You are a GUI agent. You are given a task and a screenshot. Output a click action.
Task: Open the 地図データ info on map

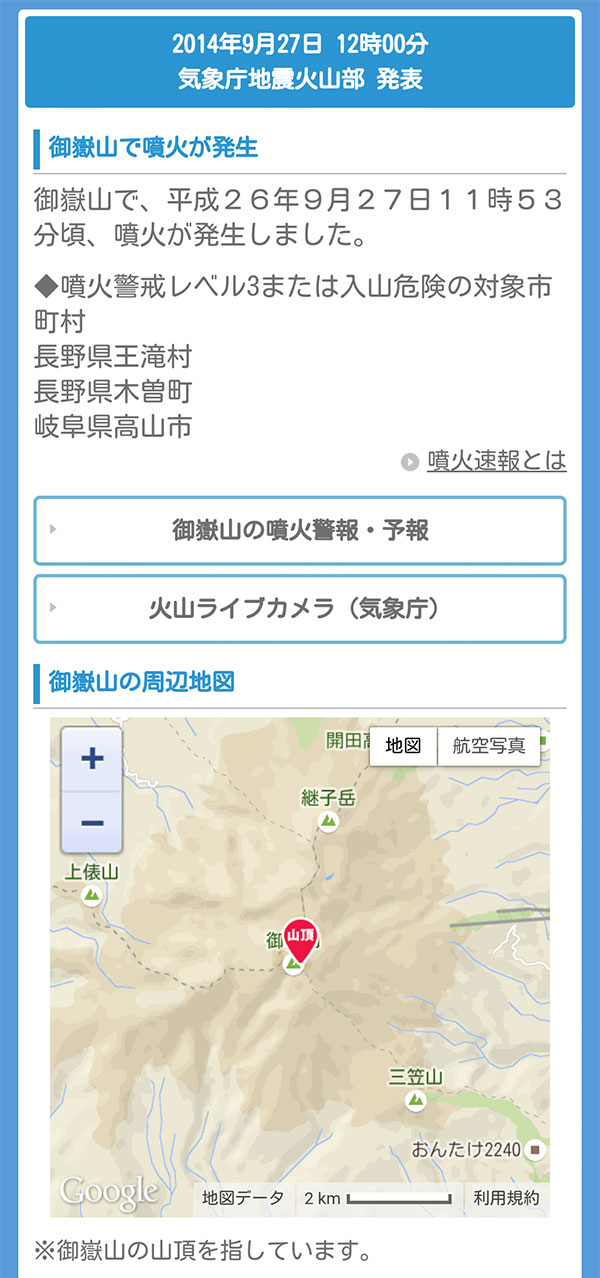point(243,1198)
